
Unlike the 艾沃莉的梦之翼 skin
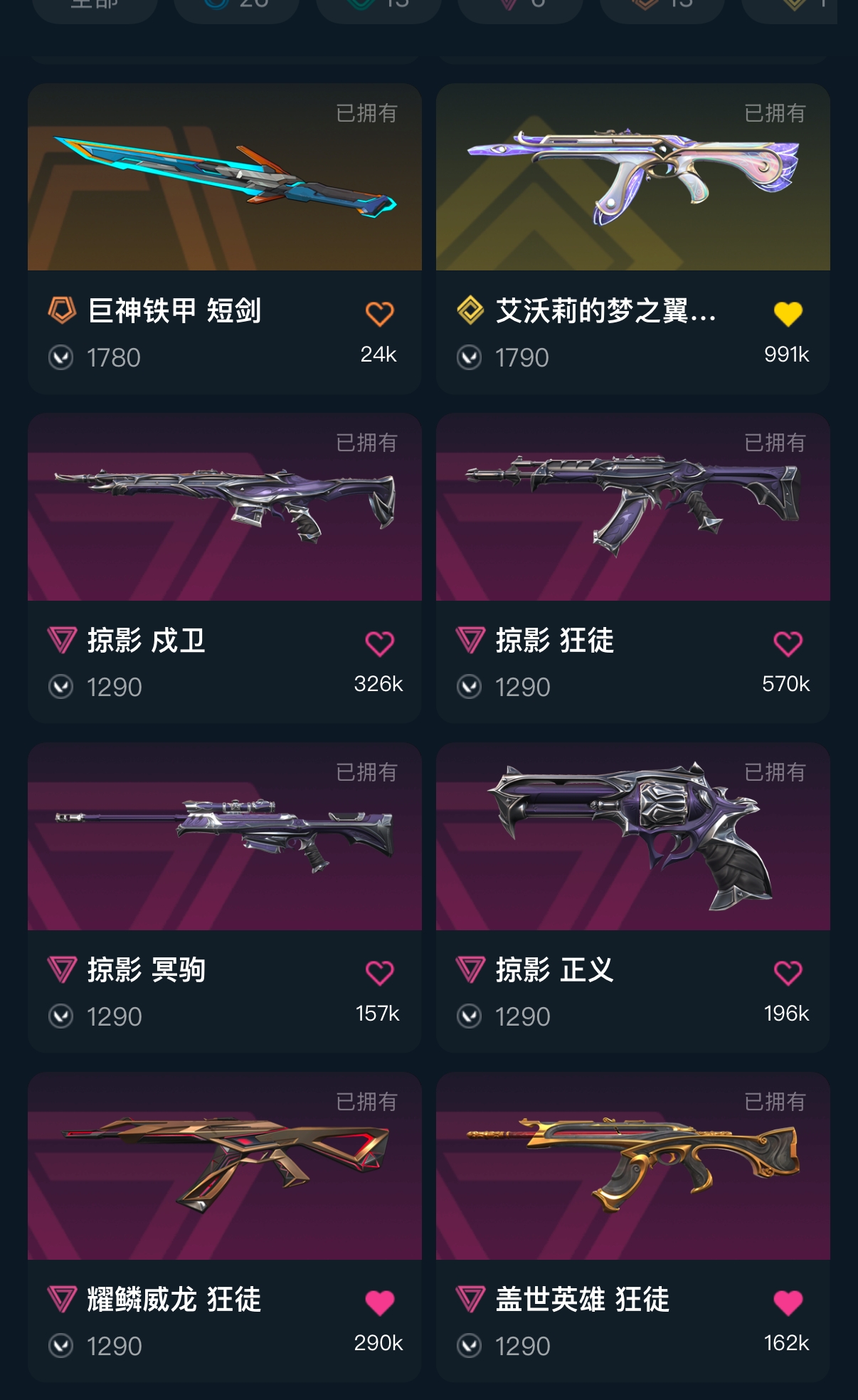point(788,314)
